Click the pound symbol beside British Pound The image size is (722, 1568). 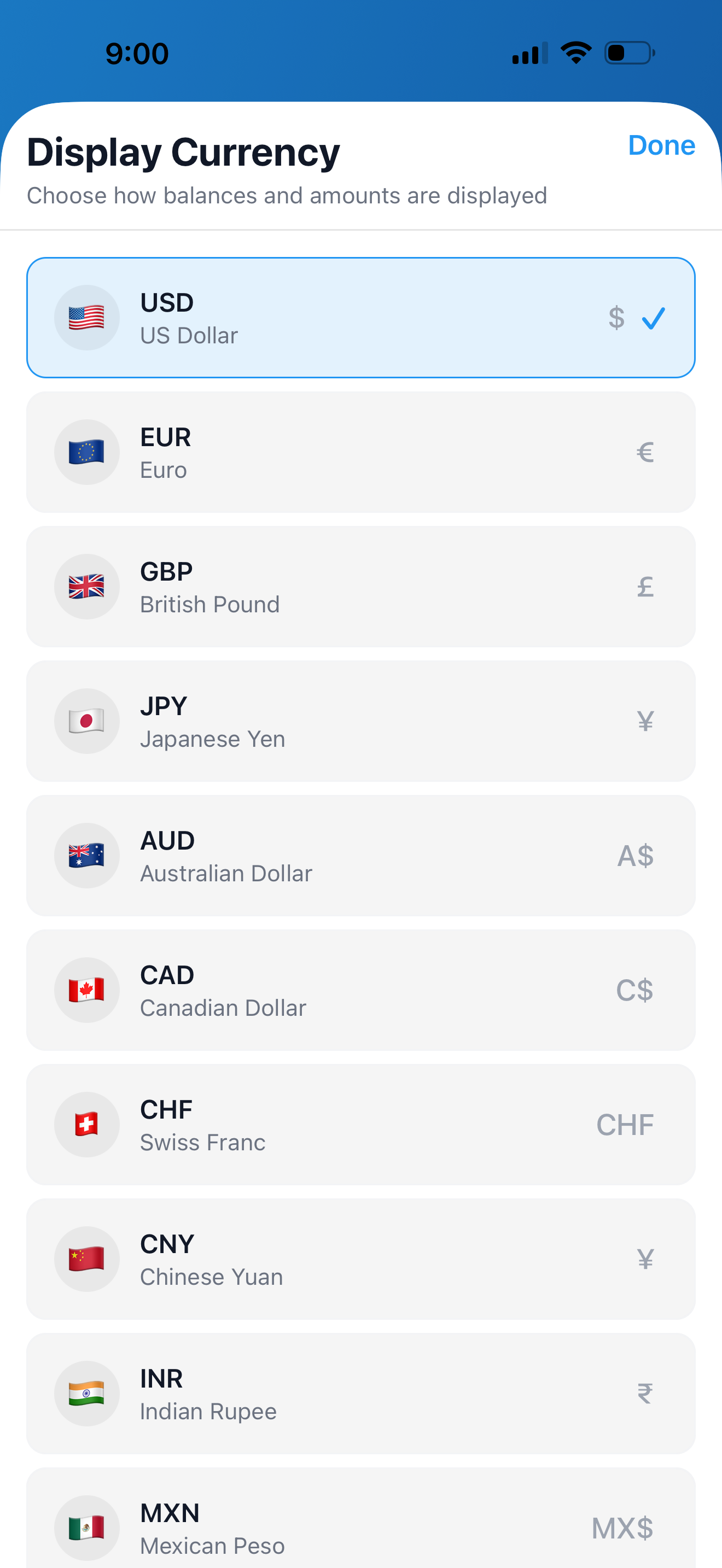tap(646, 586)
